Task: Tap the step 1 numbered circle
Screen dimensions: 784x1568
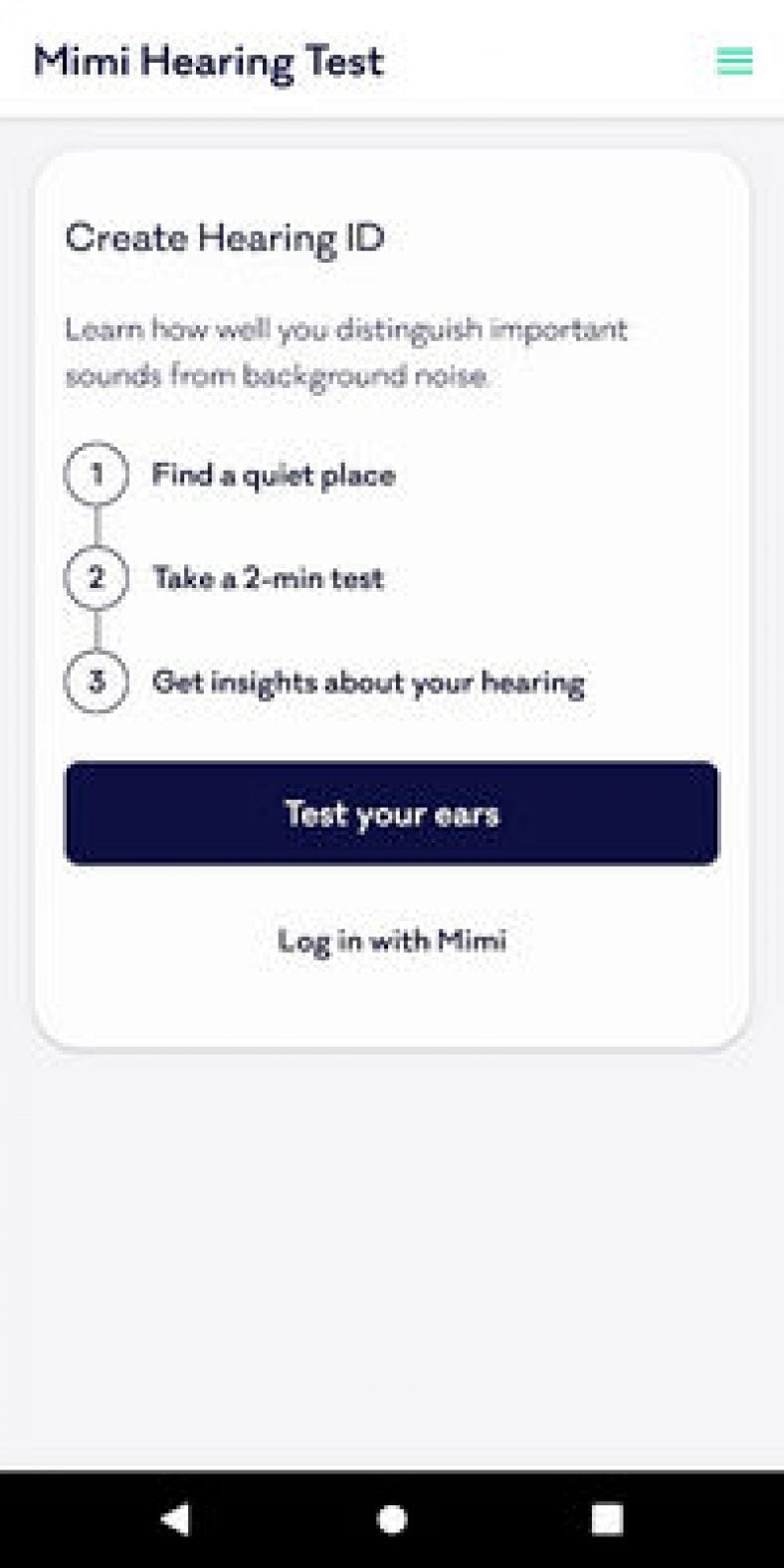Action: coord(96,476)
